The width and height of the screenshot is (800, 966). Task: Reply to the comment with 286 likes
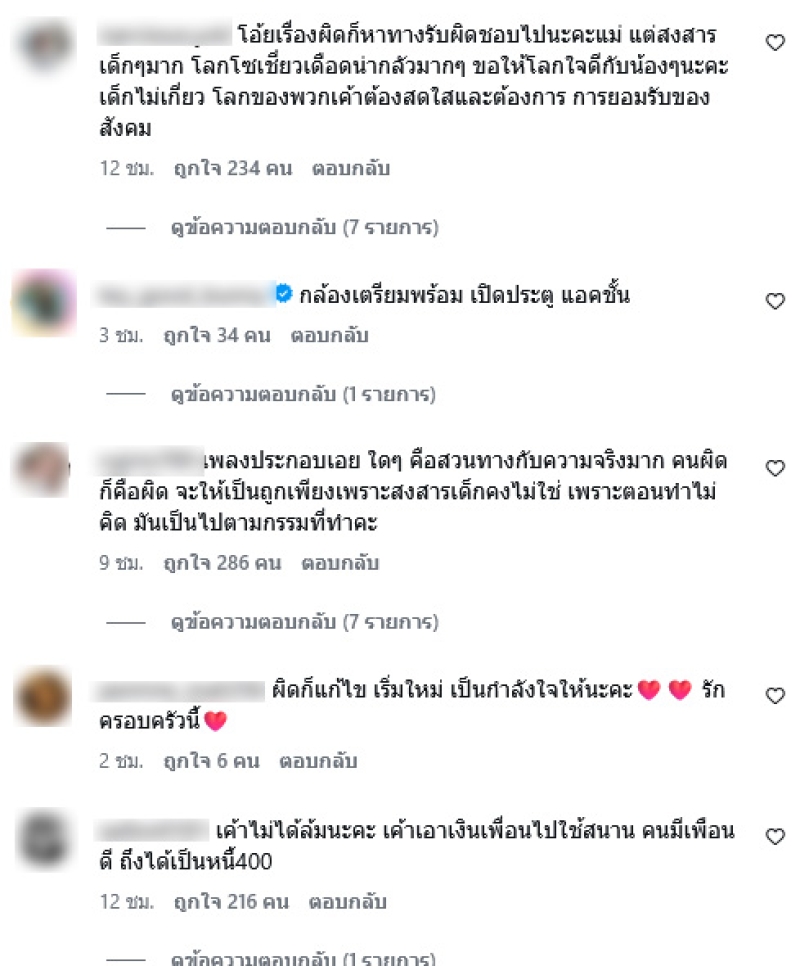click(x=340, y=563)
